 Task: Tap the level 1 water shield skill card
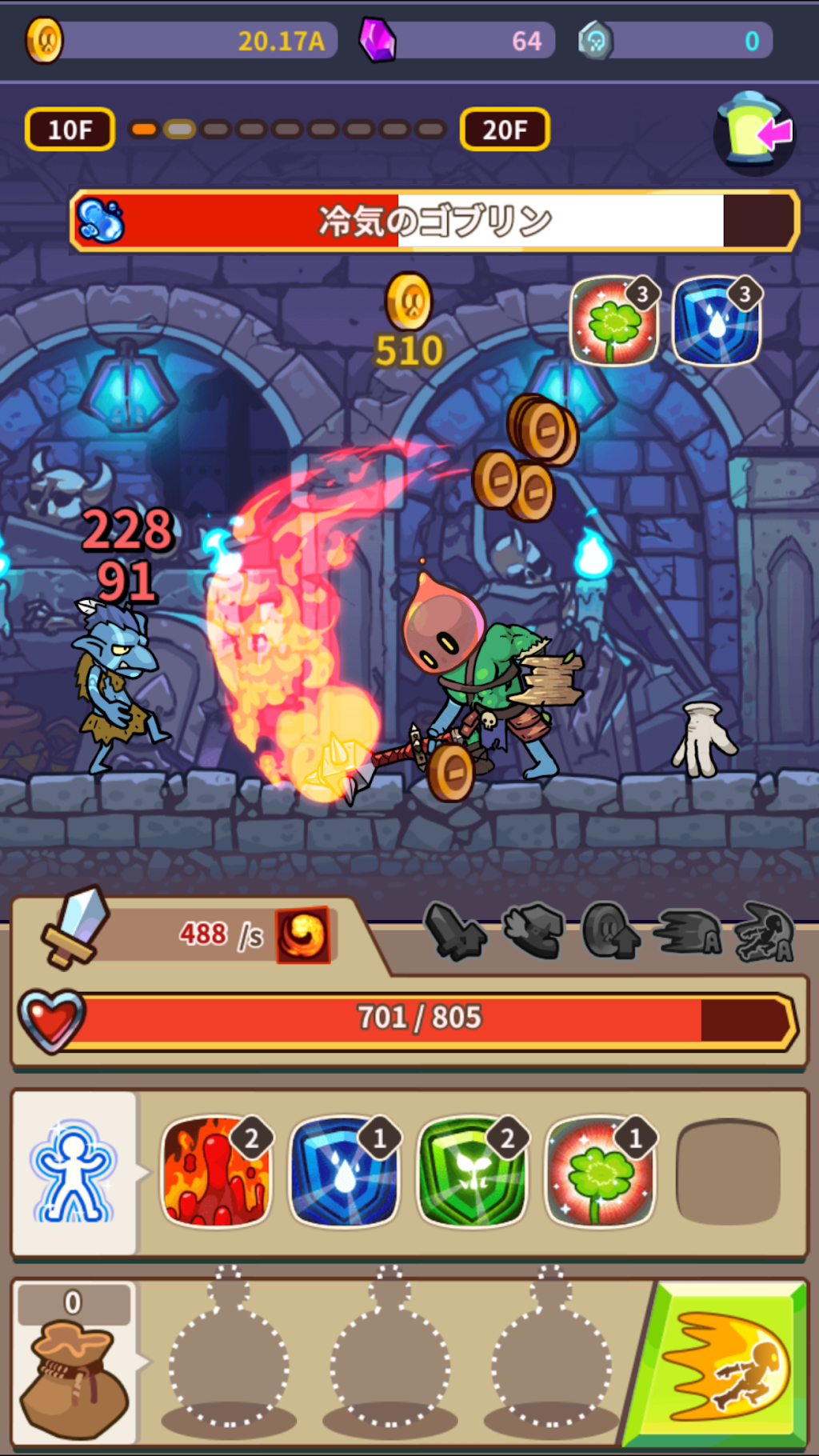345,1171
